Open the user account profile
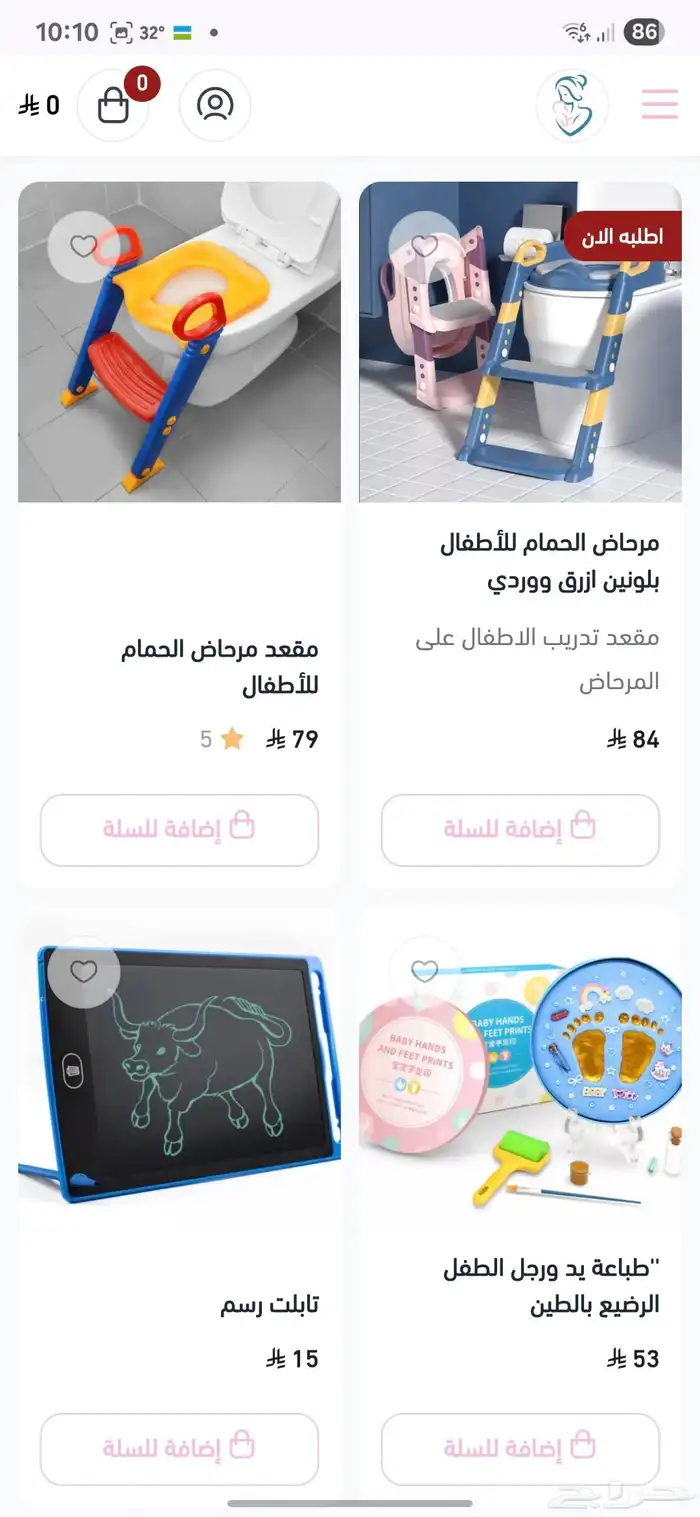The image size is (700, 1517). (215, 105)
